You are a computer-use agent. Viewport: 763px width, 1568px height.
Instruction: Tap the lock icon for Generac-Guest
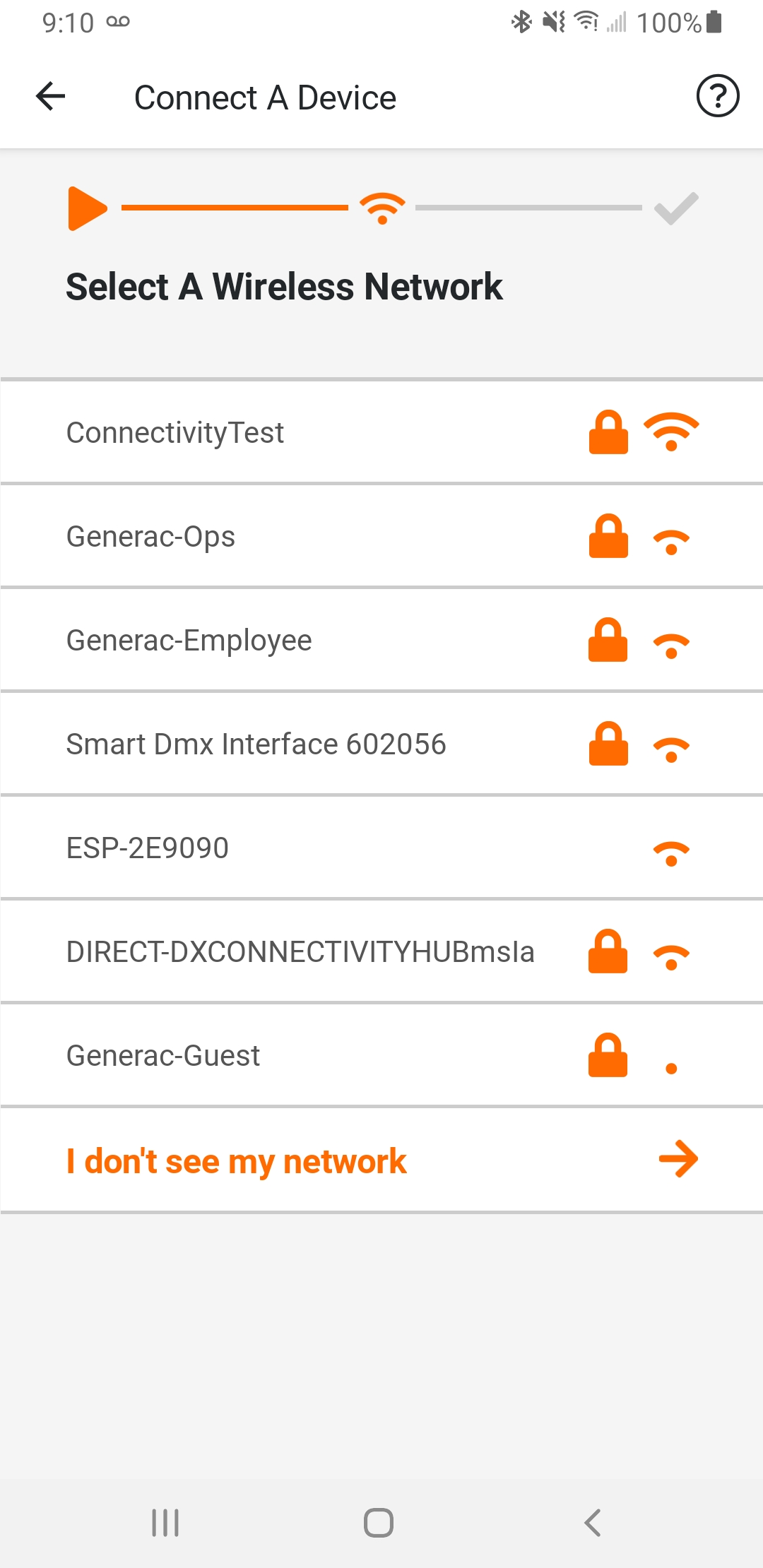[608, 1055]
